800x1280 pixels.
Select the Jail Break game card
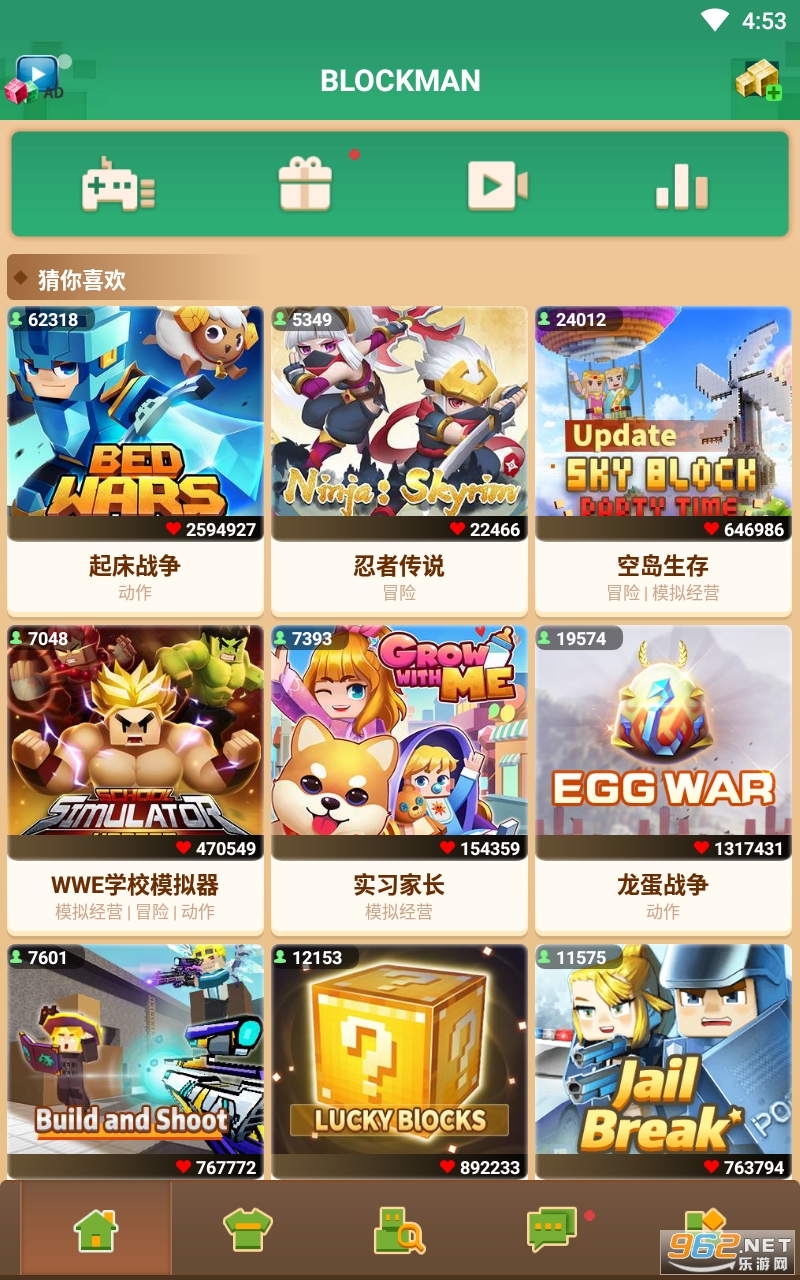[663, 1060]
